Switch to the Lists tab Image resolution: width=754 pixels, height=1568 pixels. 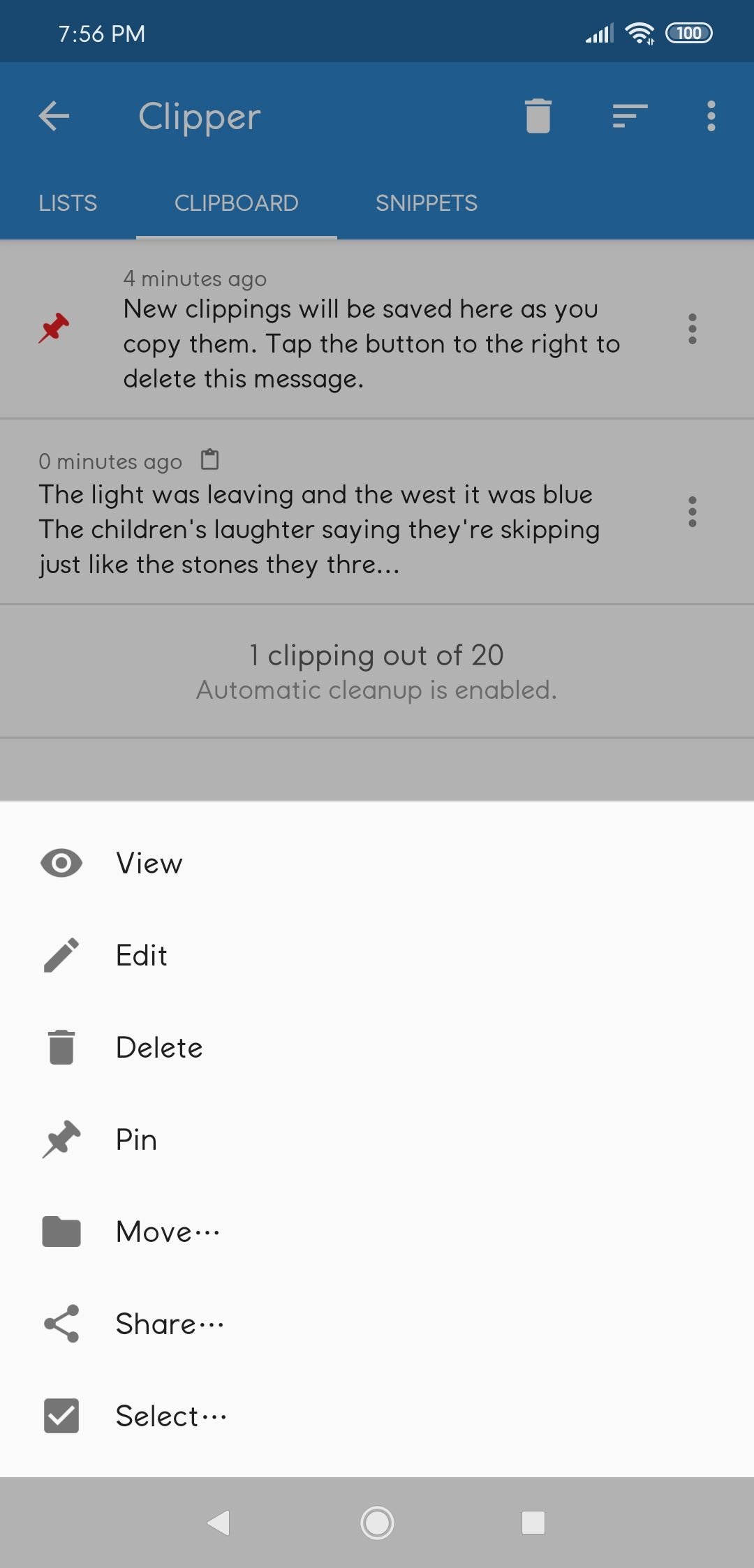pyautogui.click(x=68, y=203)
